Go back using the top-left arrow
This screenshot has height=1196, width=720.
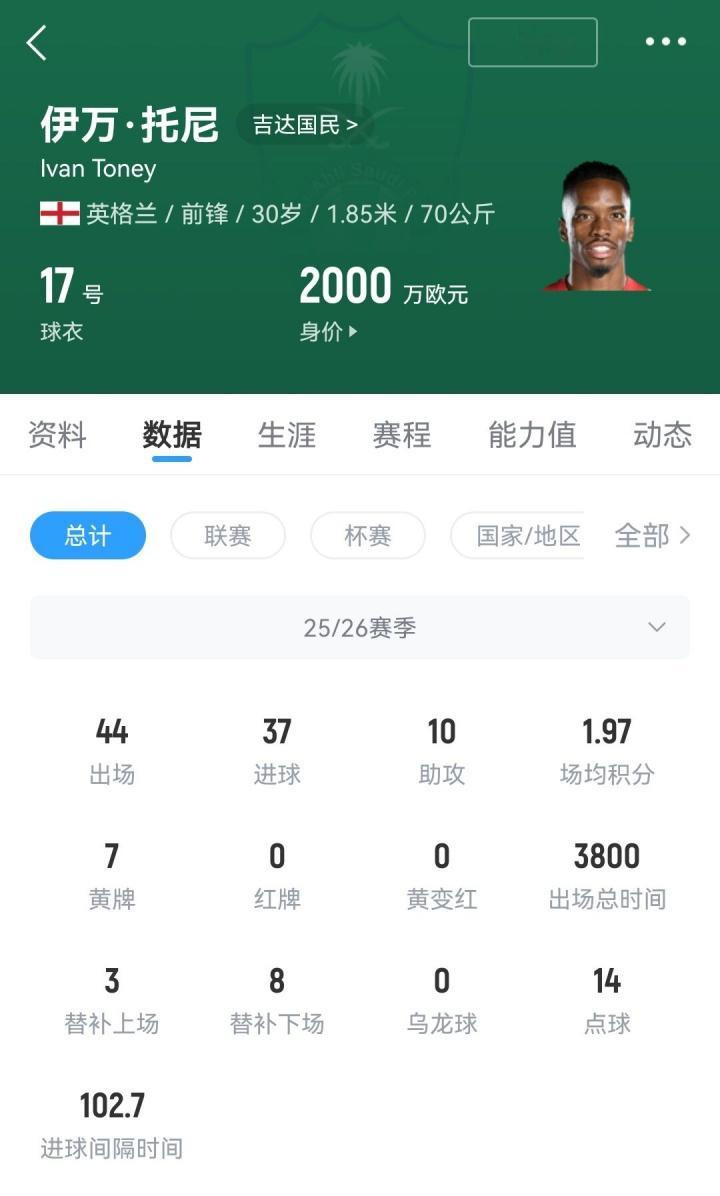37,43
